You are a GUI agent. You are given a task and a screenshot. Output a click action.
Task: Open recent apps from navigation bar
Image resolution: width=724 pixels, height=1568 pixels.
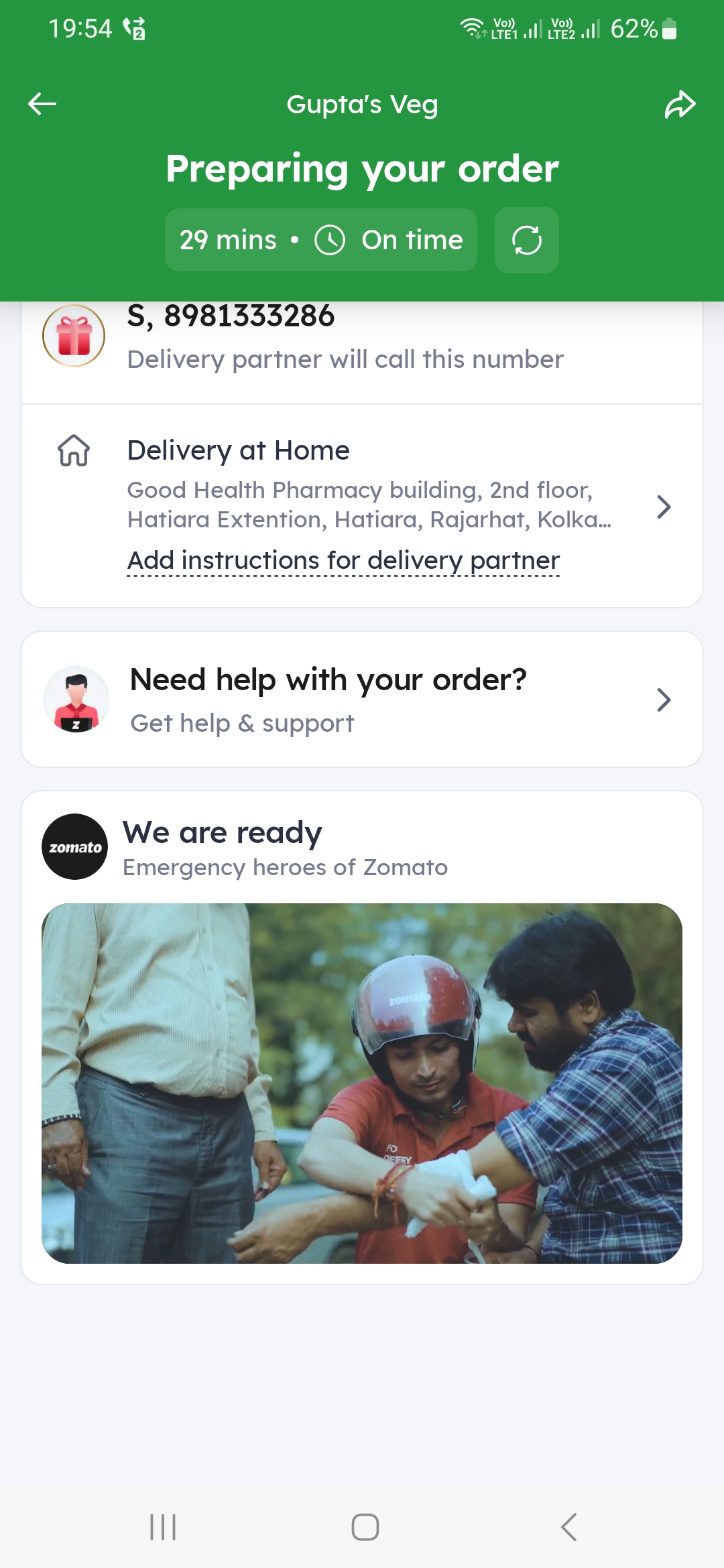coord(163,1527)
